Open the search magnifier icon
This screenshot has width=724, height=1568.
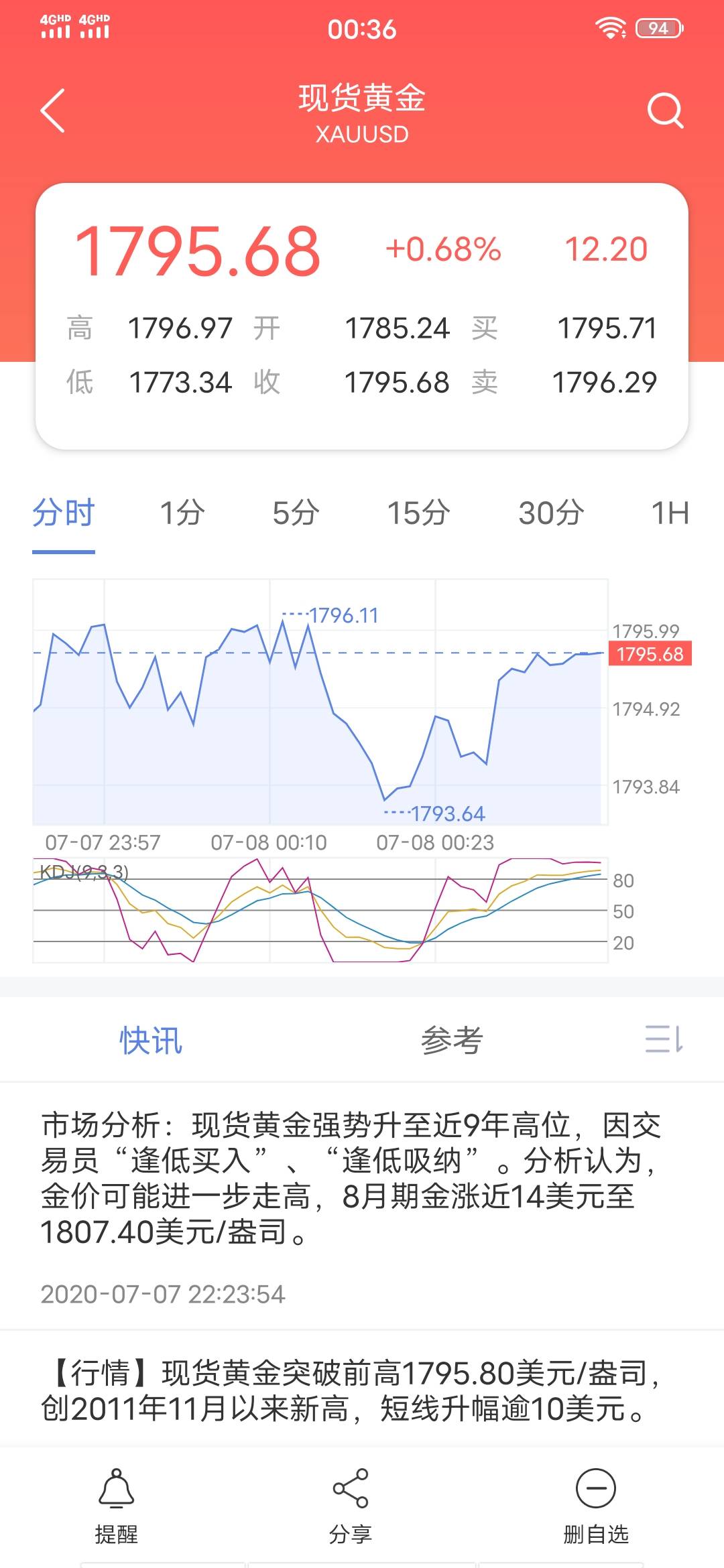coord(665,111)
